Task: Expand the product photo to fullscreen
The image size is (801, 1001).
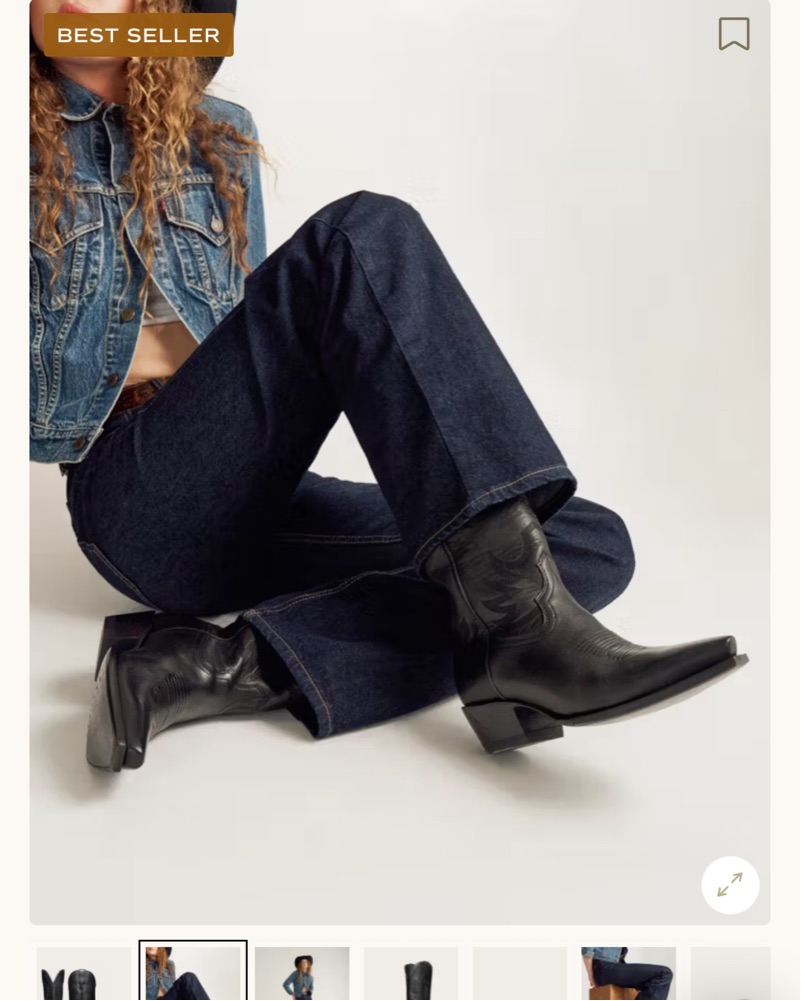Action: tap(730, 885)
